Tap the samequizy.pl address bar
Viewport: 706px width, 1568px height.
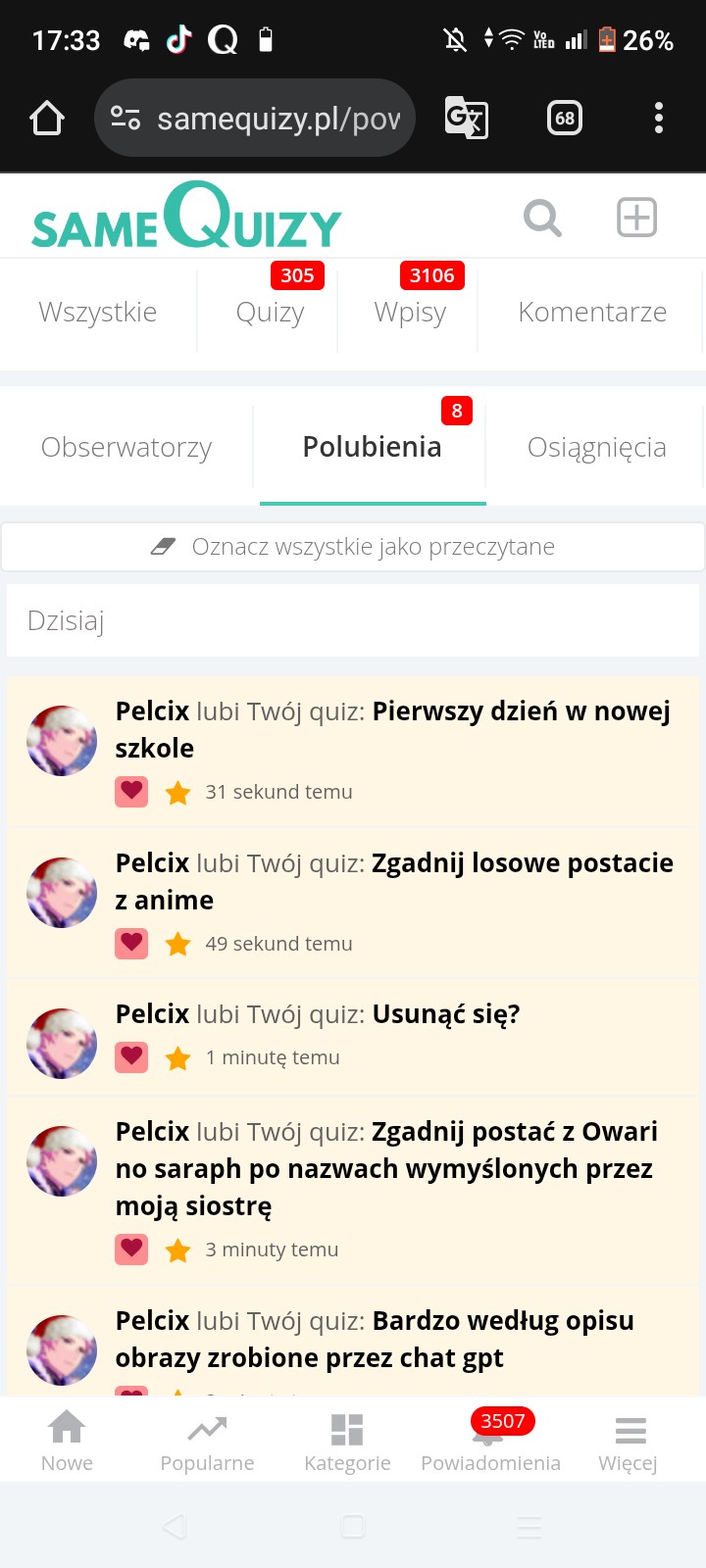[x=255, y=119]
